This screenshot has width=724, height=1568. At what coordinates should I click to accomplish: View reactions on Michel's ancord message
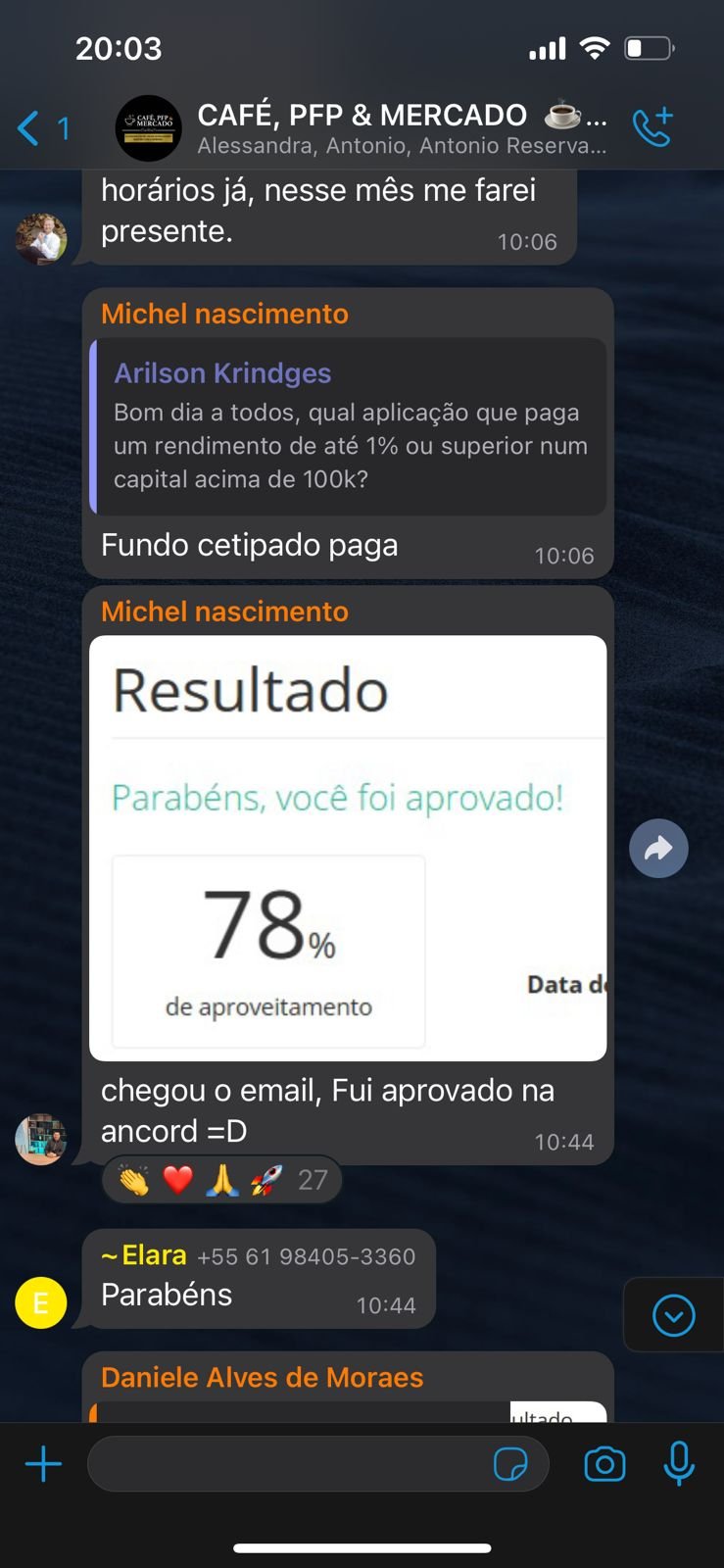(x=222, y=1180)
